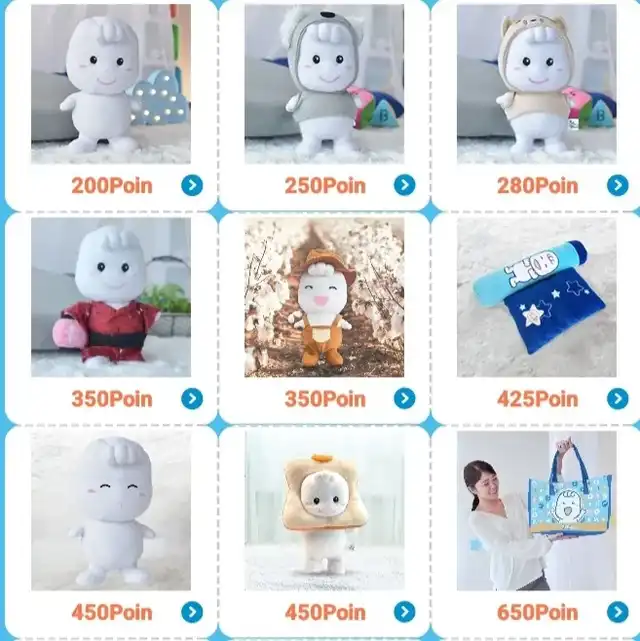Open the 425Poin blue star blanket reward
Image resolution: width=640 pixels, height=641 pixels.
click(536, 298)
